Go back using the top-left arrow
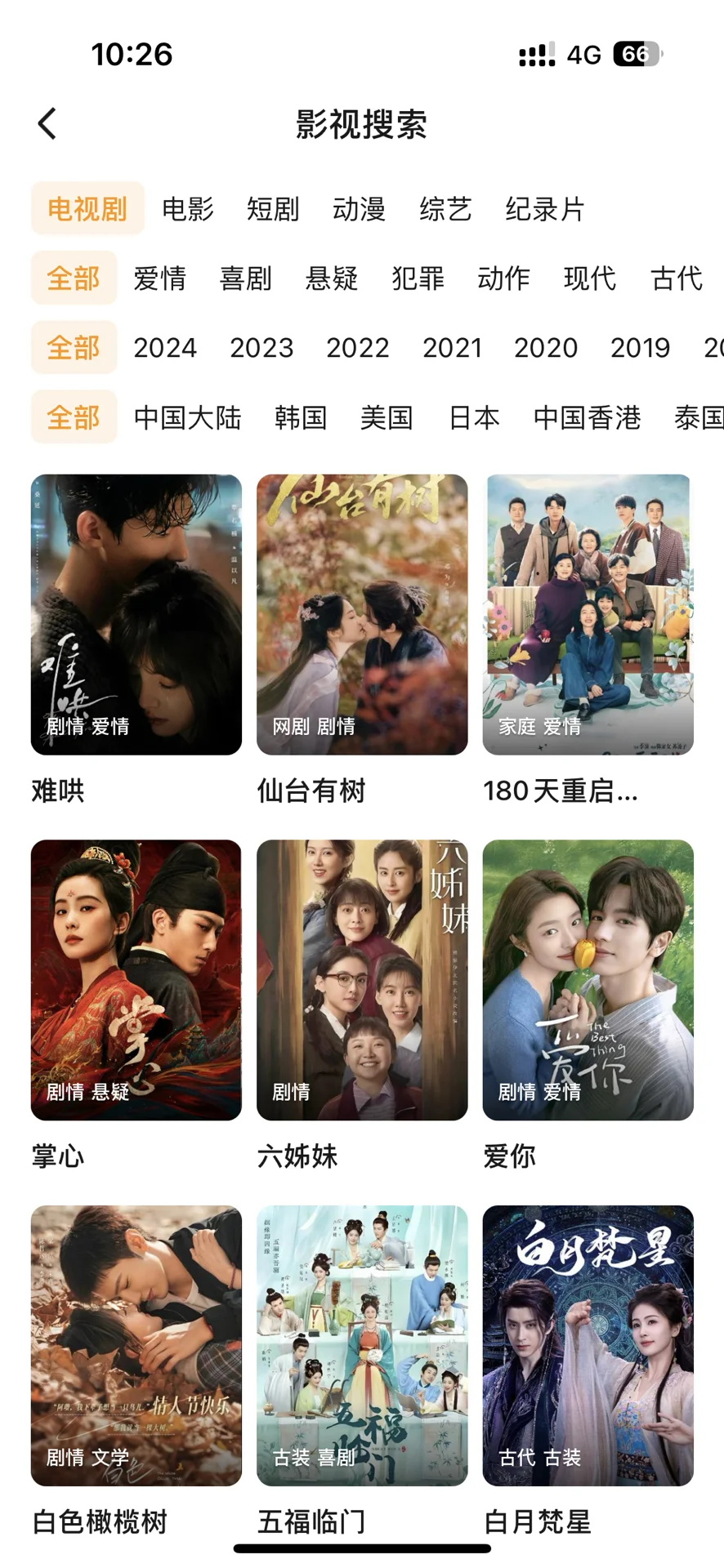This screenshot has width=724, height=1568. coord(47,124)
